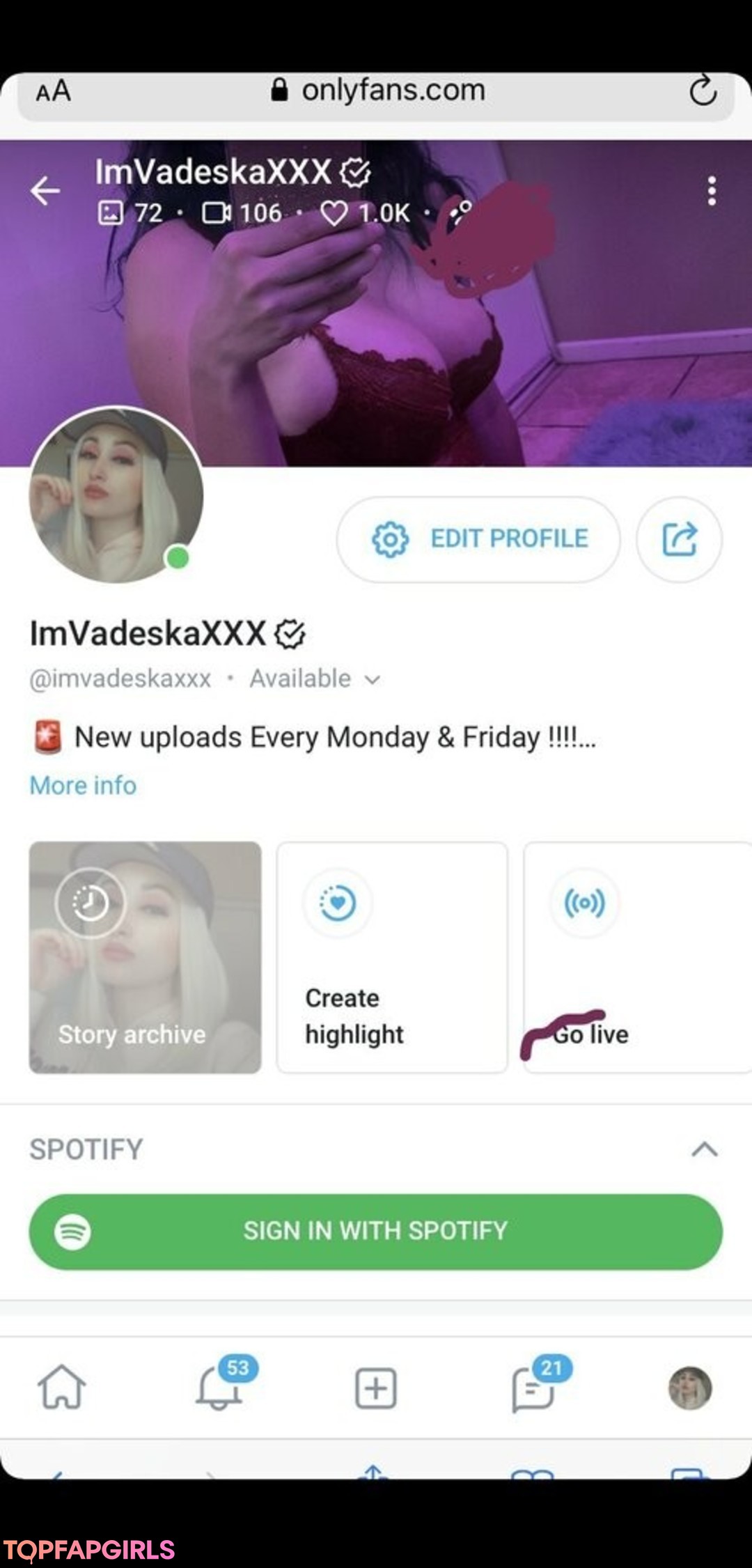
Task: Select Create highlight card
Action: tap(392, 957)
